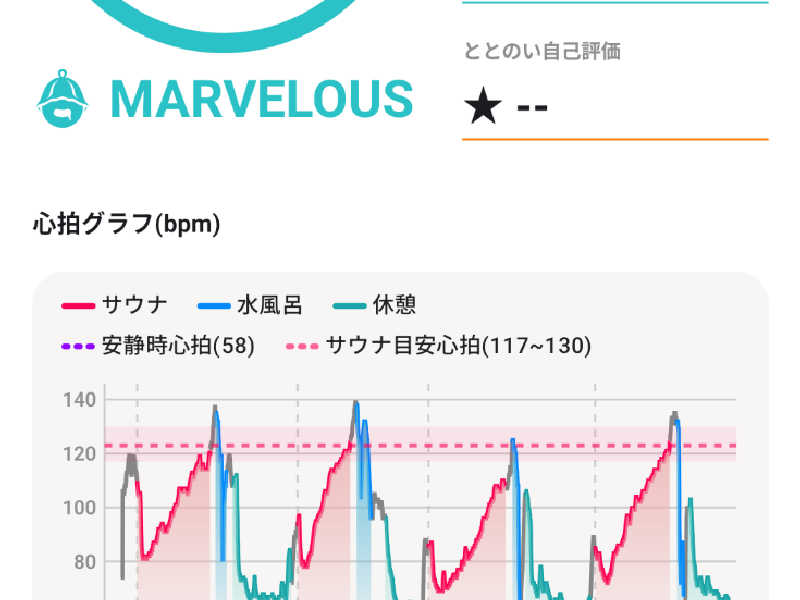This screenshot has width=800, height=600.
Task: Set the ととのい自己評価 star rating
Action: (510, 106)
